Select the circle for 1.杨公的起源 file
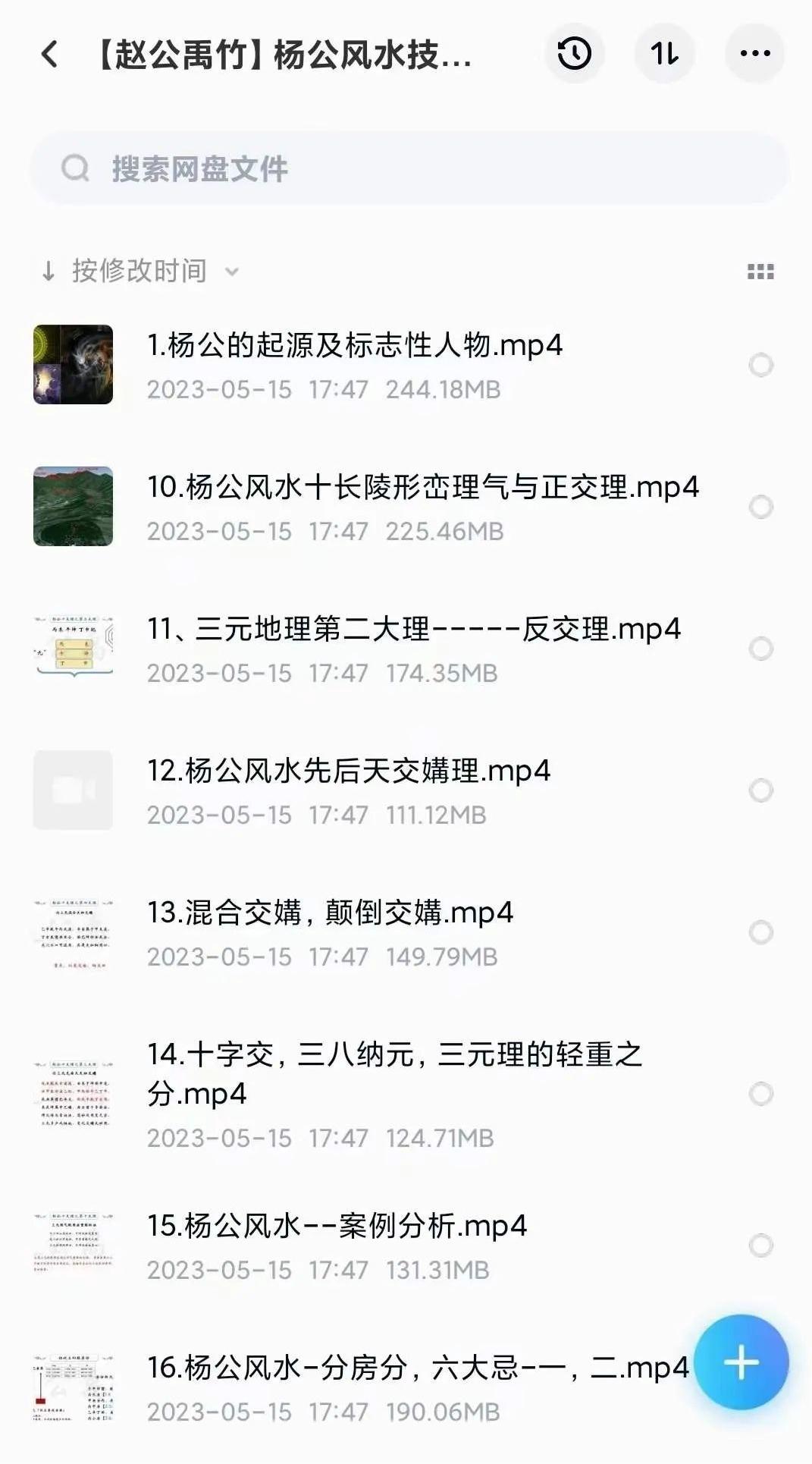812x1464 pixels. click(x=760, y=365)
